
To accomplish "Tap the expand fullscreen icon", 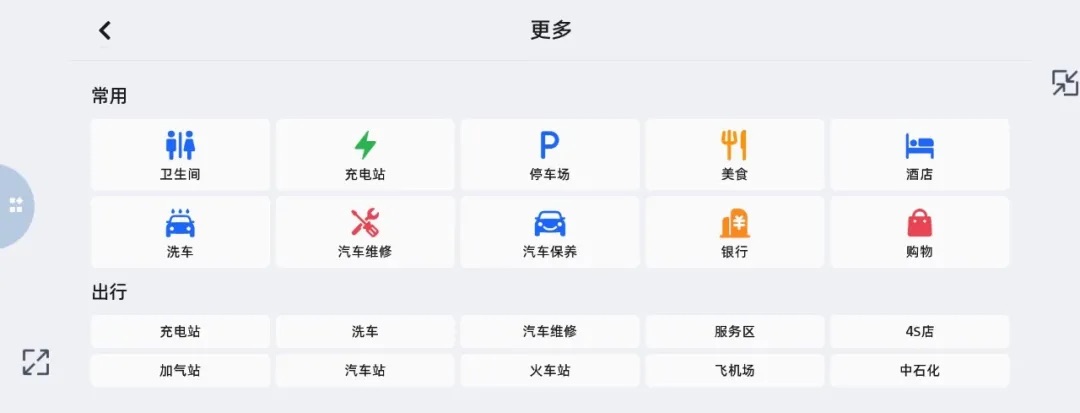I will [x=36, y=362].
